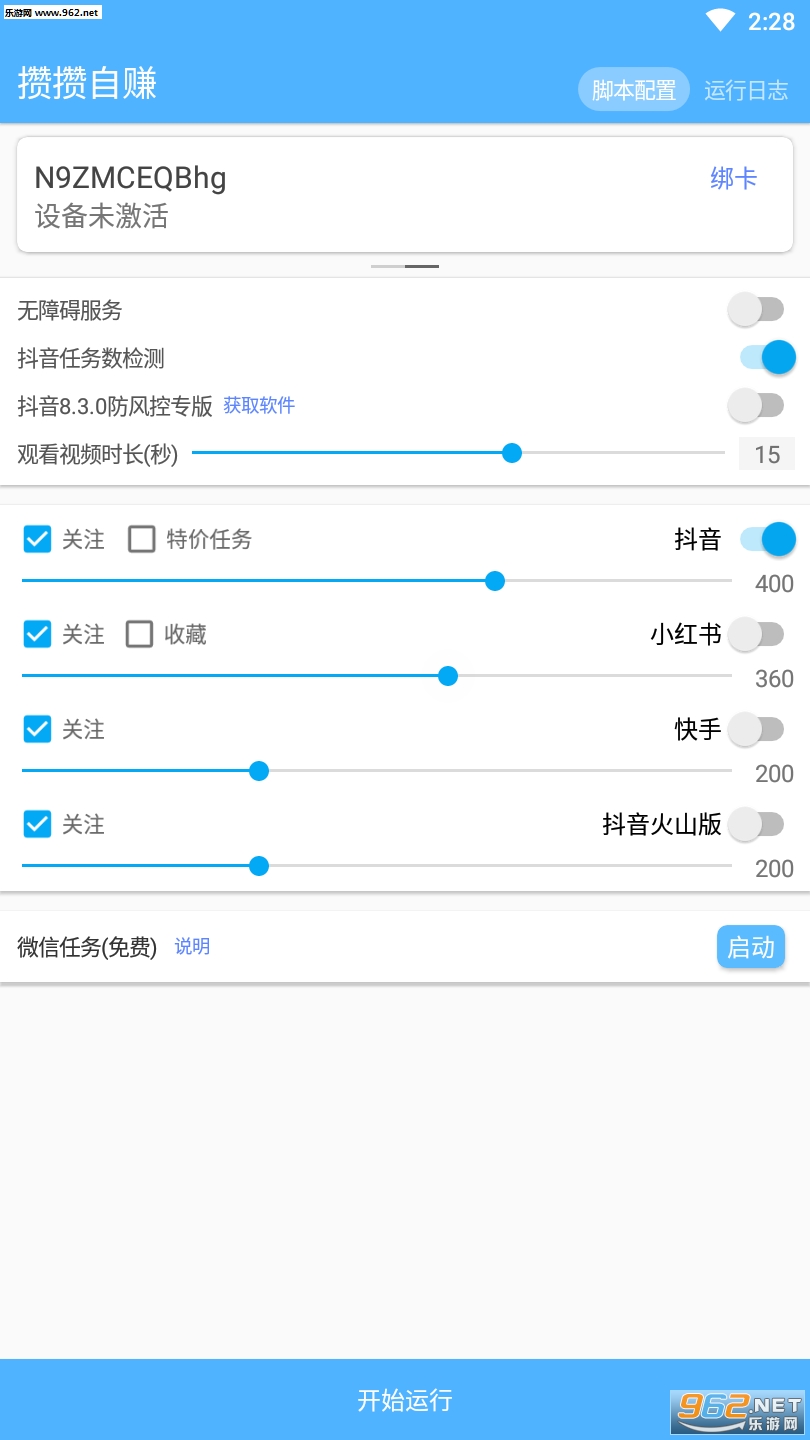
Task: Turn on the 小红书 switch
Action: click(757, 634)
